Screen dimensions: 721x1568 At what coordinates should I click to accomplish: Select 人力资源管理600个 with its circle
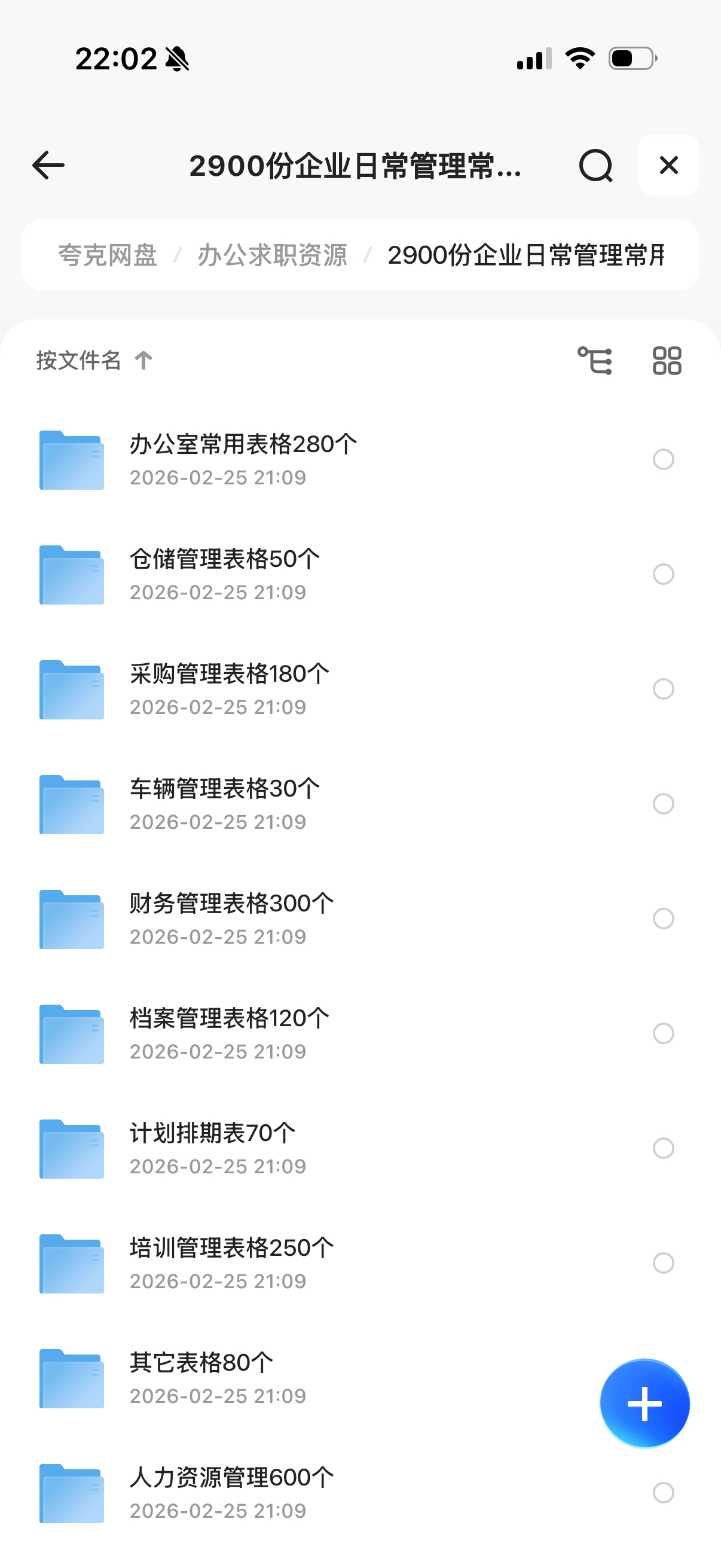(x=663, y=1492)
